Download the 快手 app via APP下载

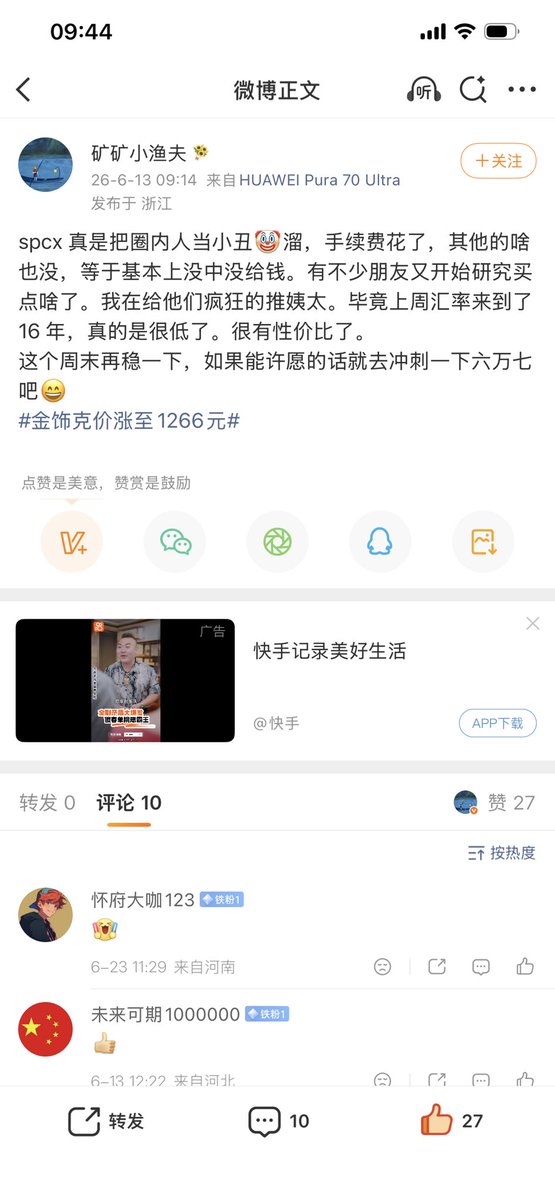coord(498,723)
